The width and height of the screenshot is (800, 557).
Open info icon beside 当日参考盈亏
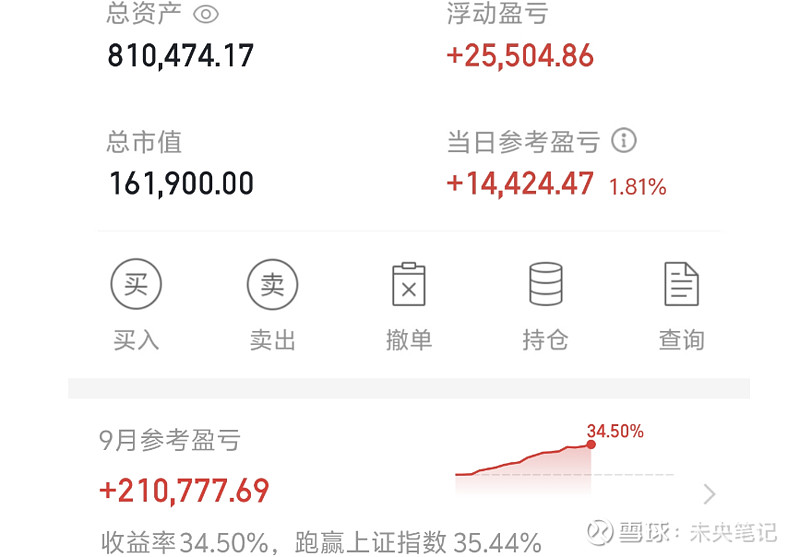coord(623,140)
